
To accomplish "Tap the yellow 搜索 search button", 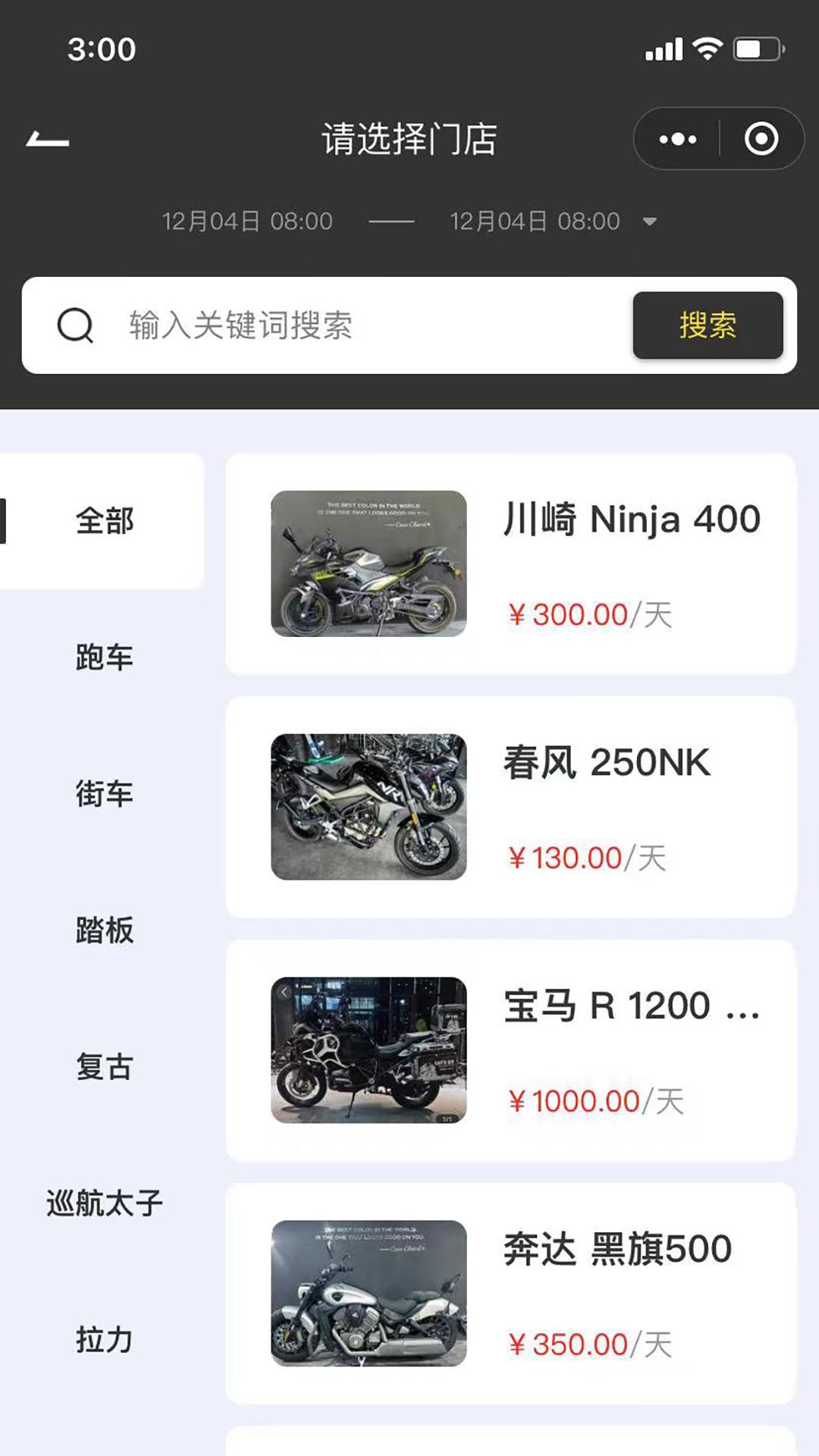I will [707, 327].
